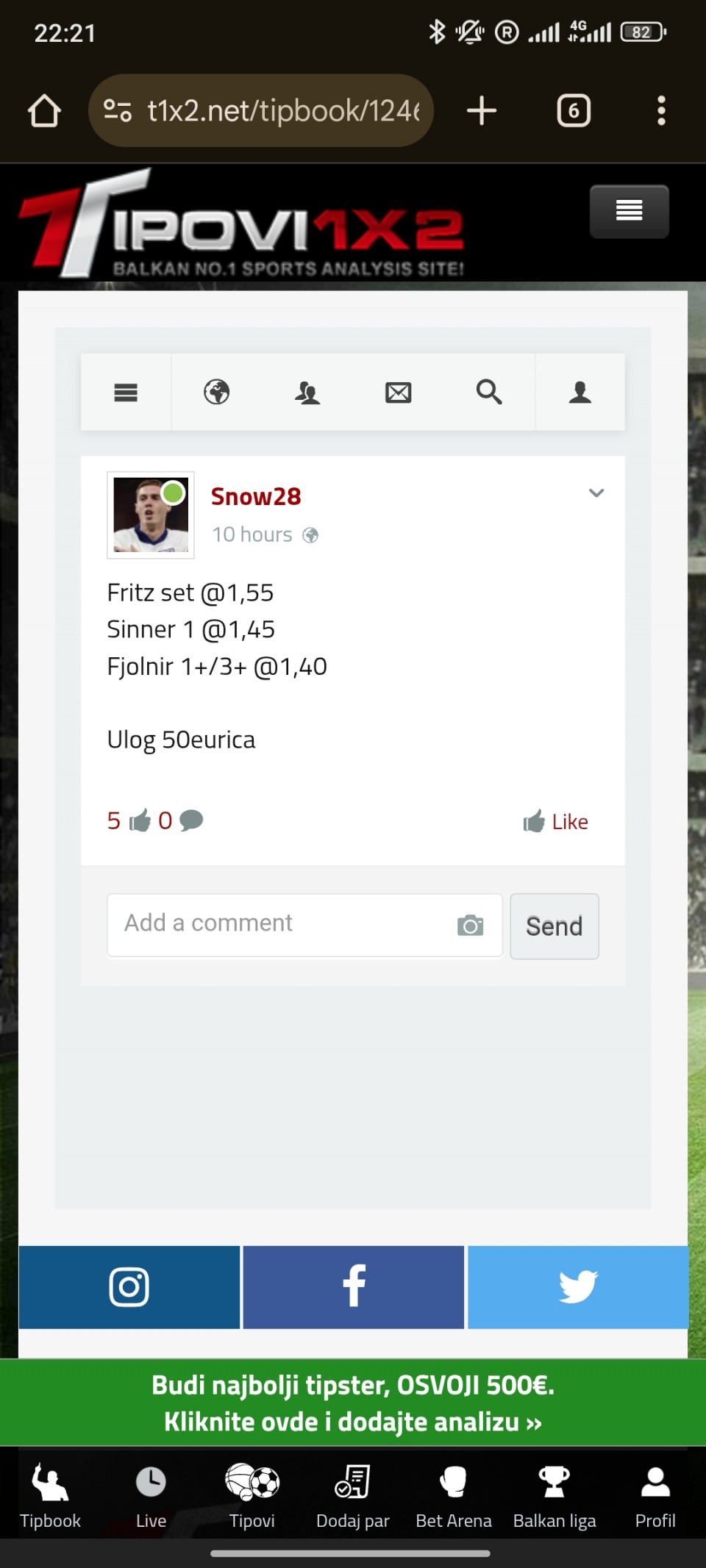This screenshot has width=706, height=1568.
Task: Open the browser home page
Action: (x=44, y=111)
